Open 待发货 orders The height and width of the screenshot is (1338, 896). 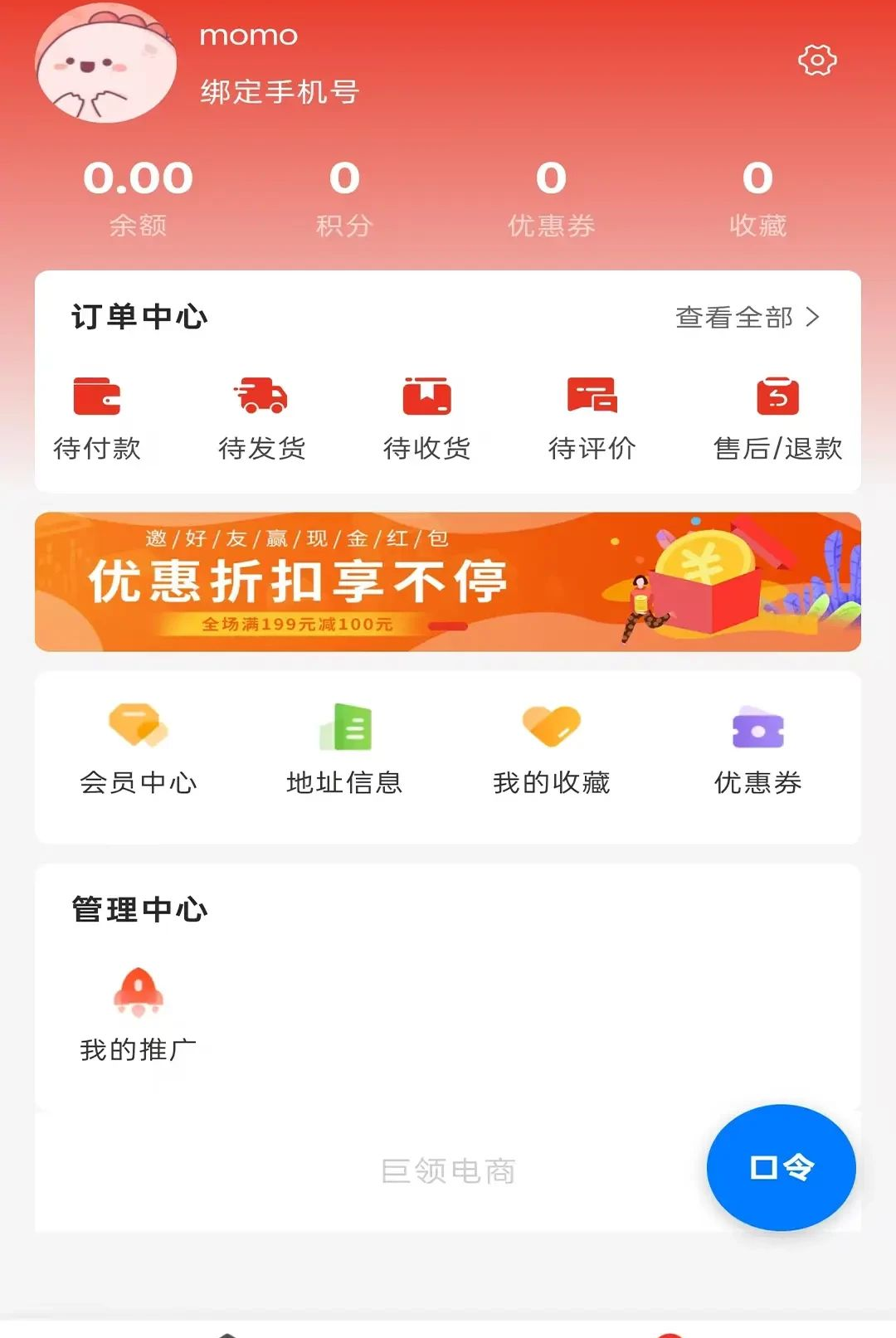coord(261,419)
